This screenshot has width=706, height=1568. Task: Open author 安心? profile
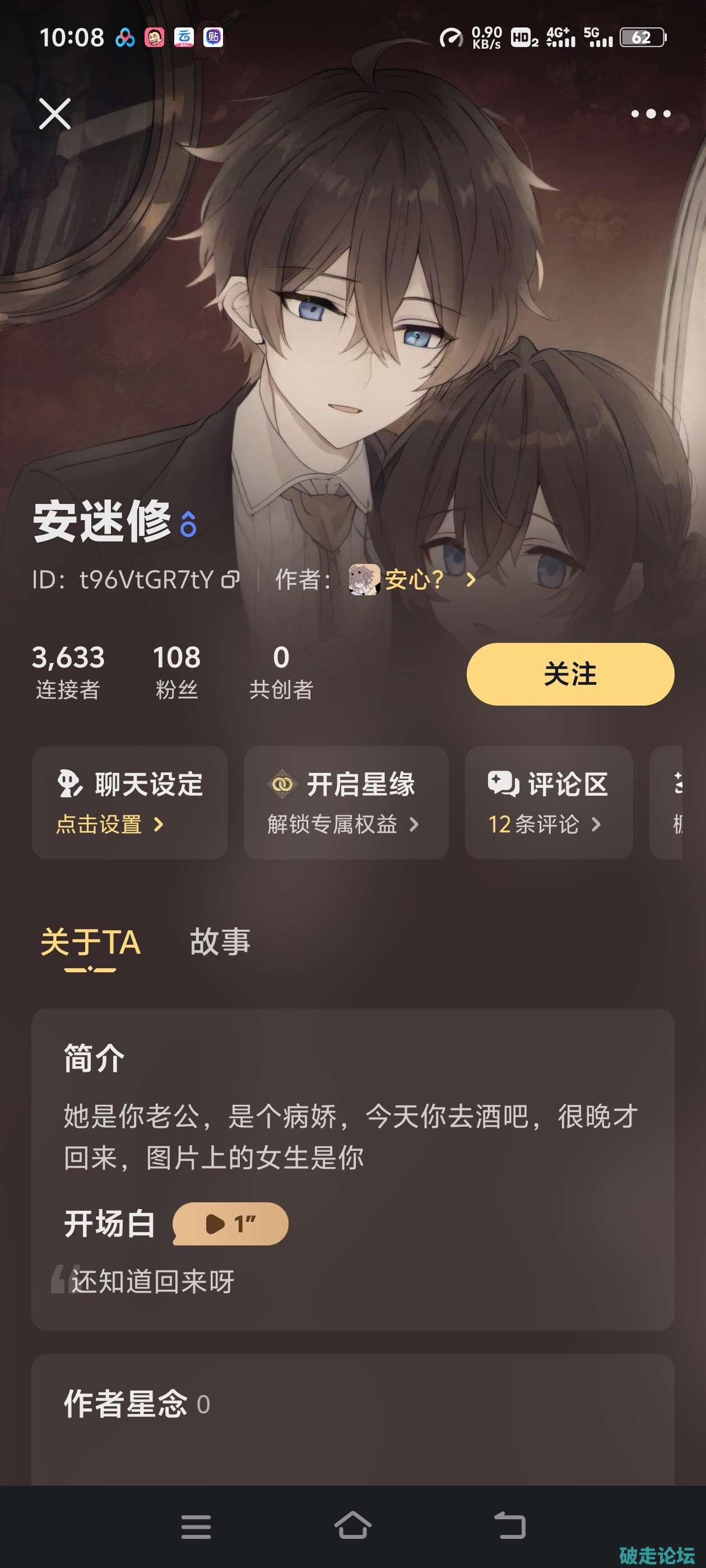412,580
